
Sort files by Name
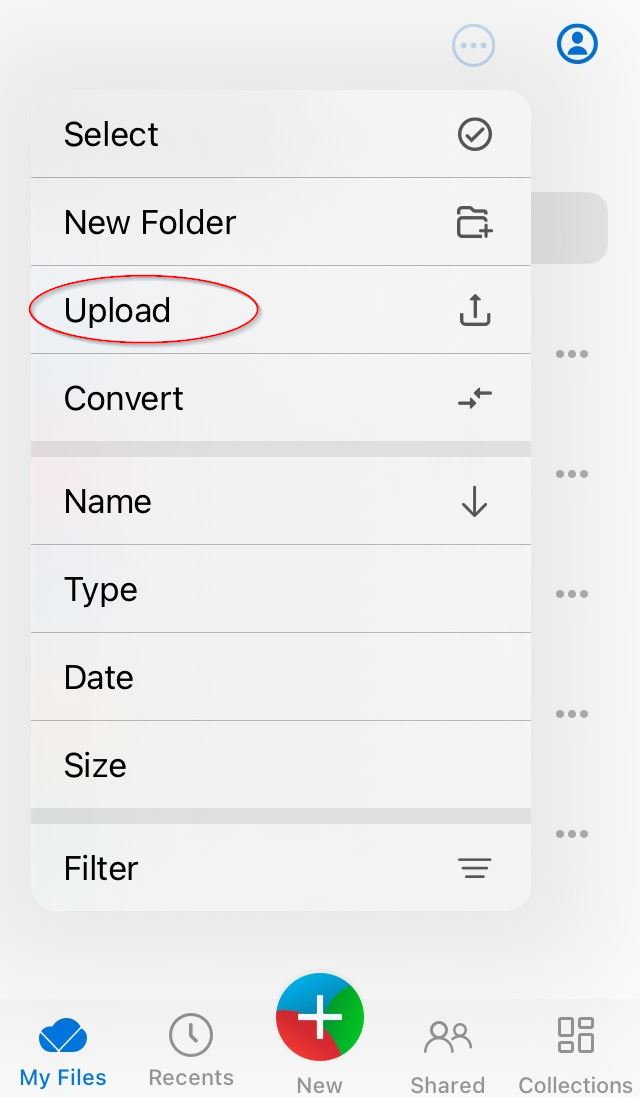coord(280,501)
